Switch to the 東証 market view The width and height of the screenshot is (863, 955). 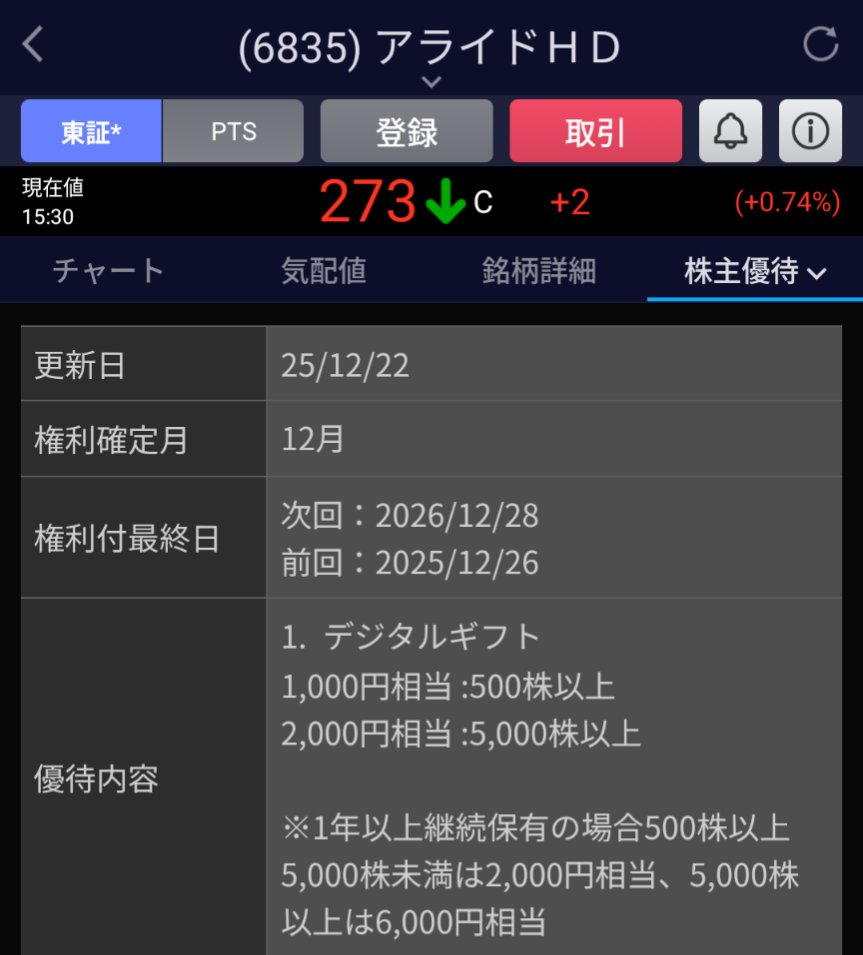click(x=90, y=131)
